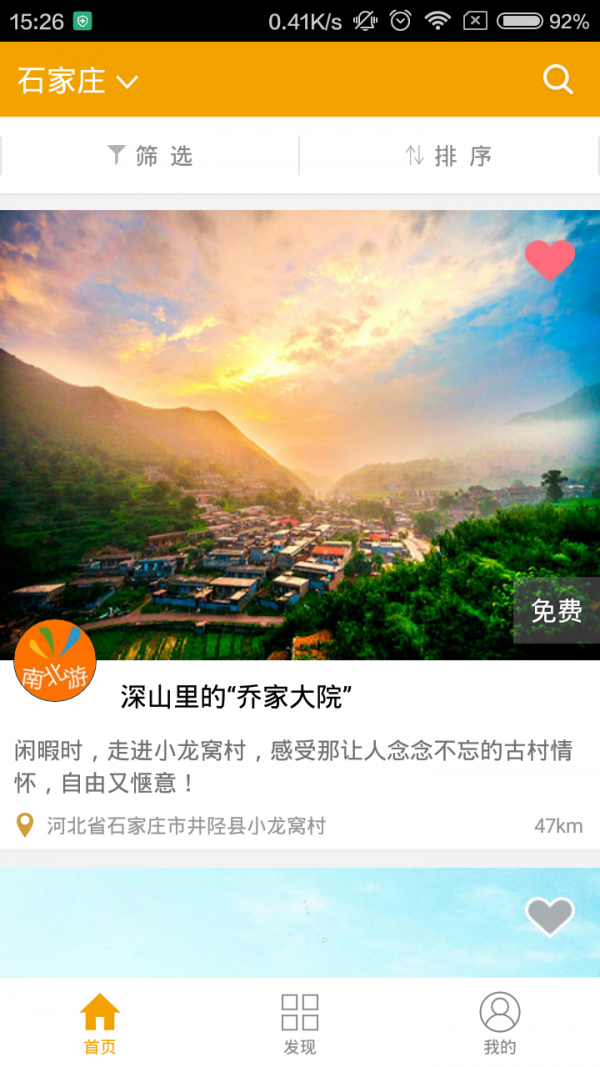Viewport: 600px width, 1067px height.
Task: Go to the 我的 tab
Action: click(x=500, y=1023)
